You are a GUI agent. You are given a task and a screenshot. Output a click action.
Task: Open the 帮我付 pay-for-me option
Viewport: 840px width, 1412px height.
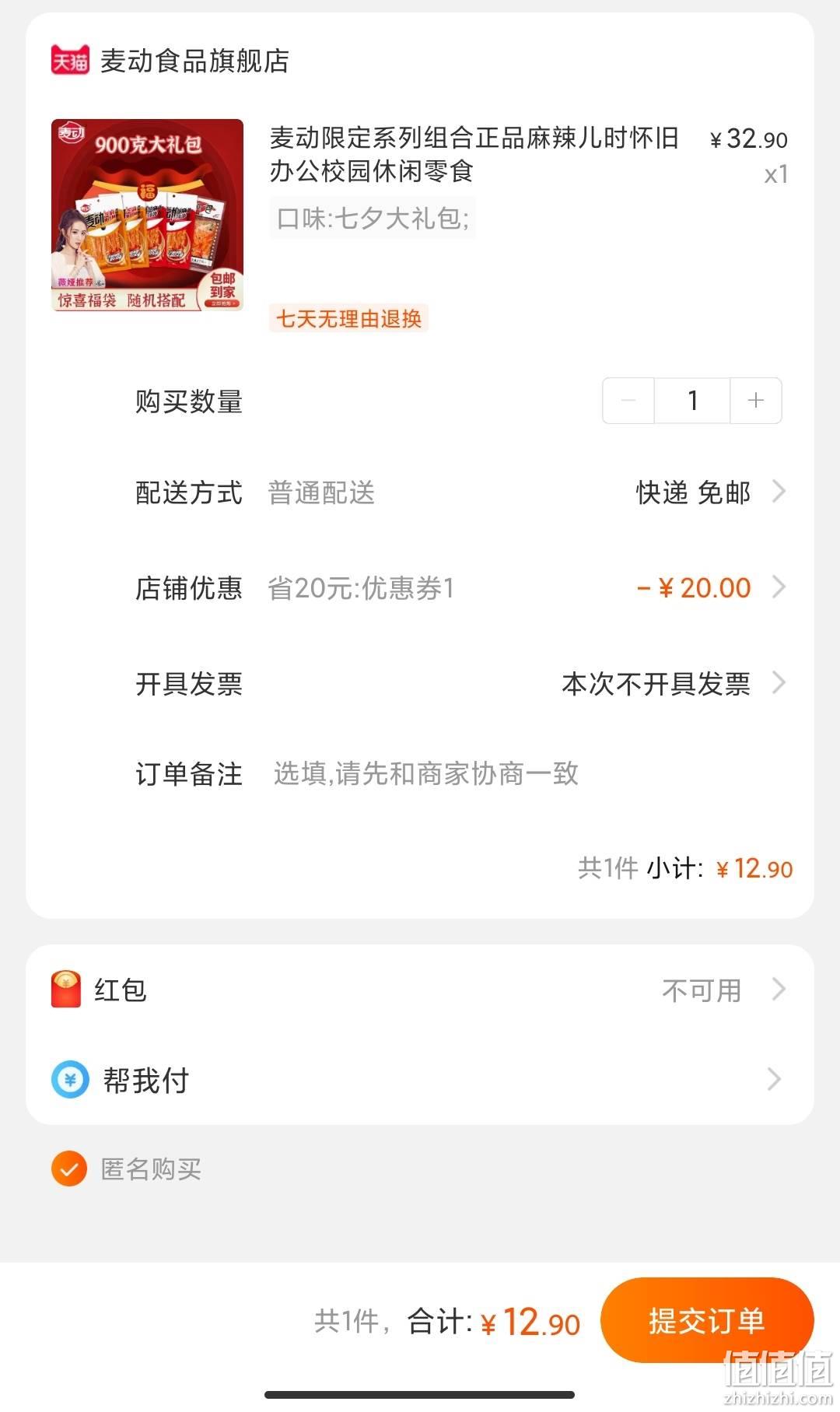pyautogui.click(x=420, y=1080)
